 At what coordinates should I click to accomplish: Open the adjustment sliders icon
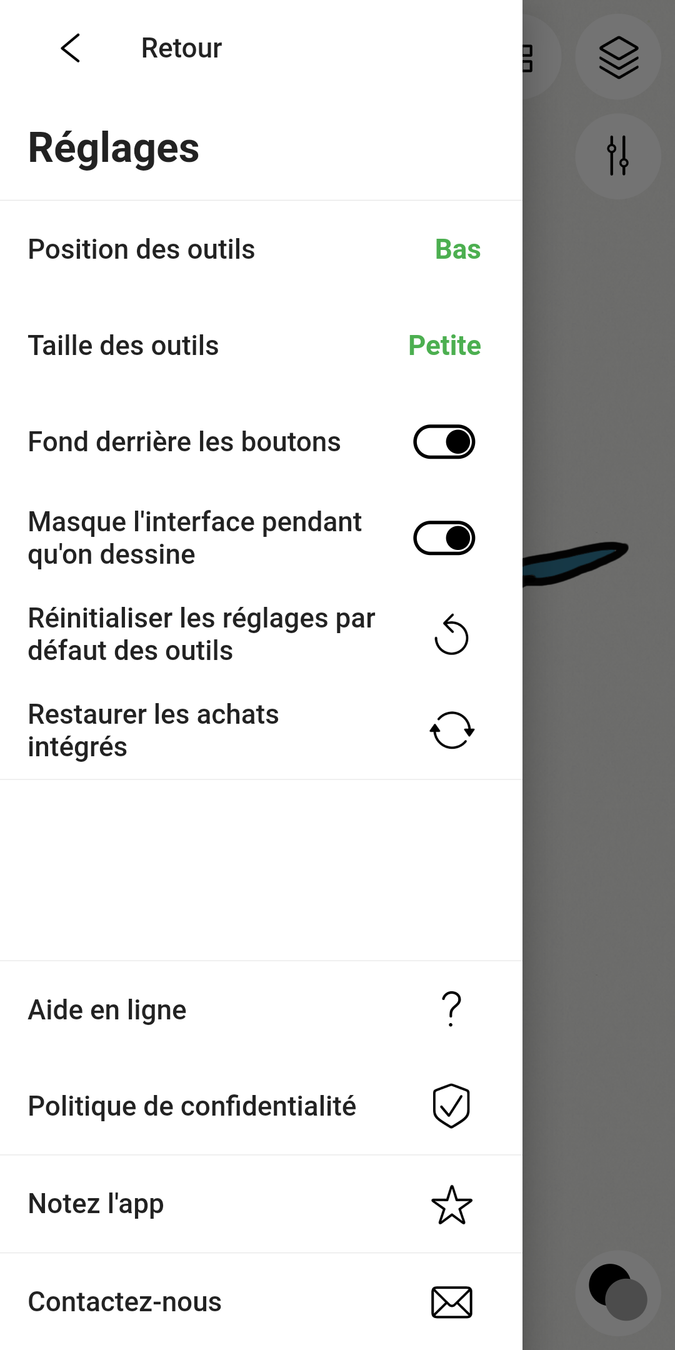(x=618, y=156)
